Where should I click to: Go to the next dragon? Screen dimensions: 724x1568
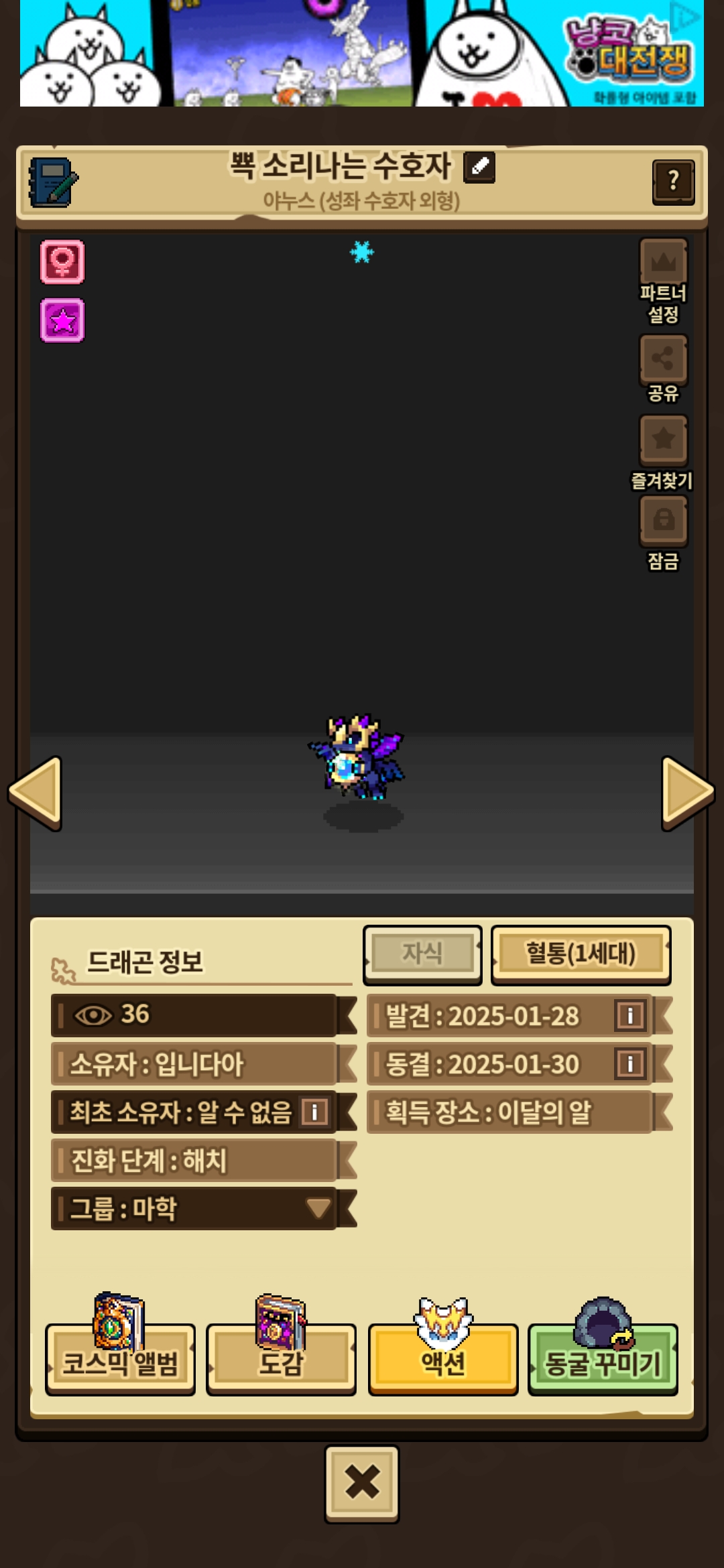coord(686,793)
